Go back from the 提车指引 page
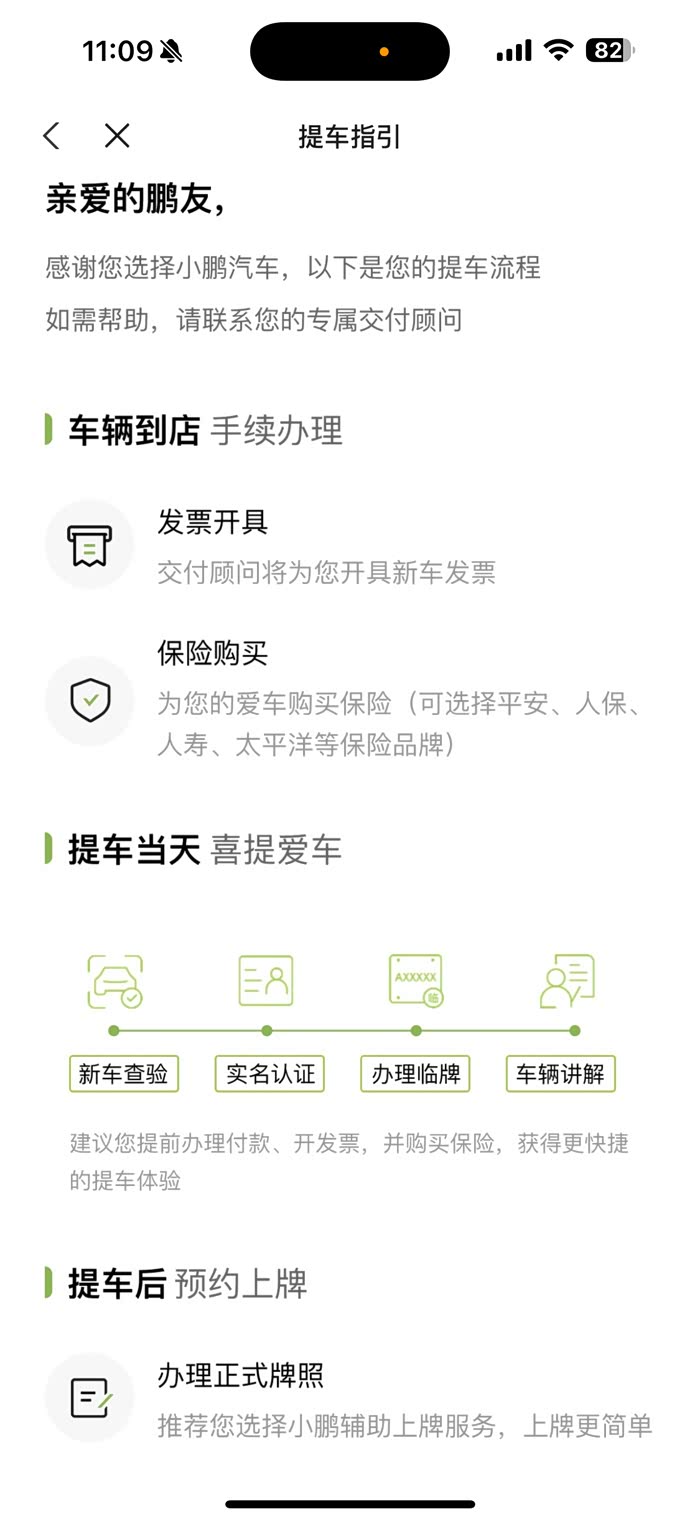Viewport: 700px width, 1521px height. click(x=52, y=136)
